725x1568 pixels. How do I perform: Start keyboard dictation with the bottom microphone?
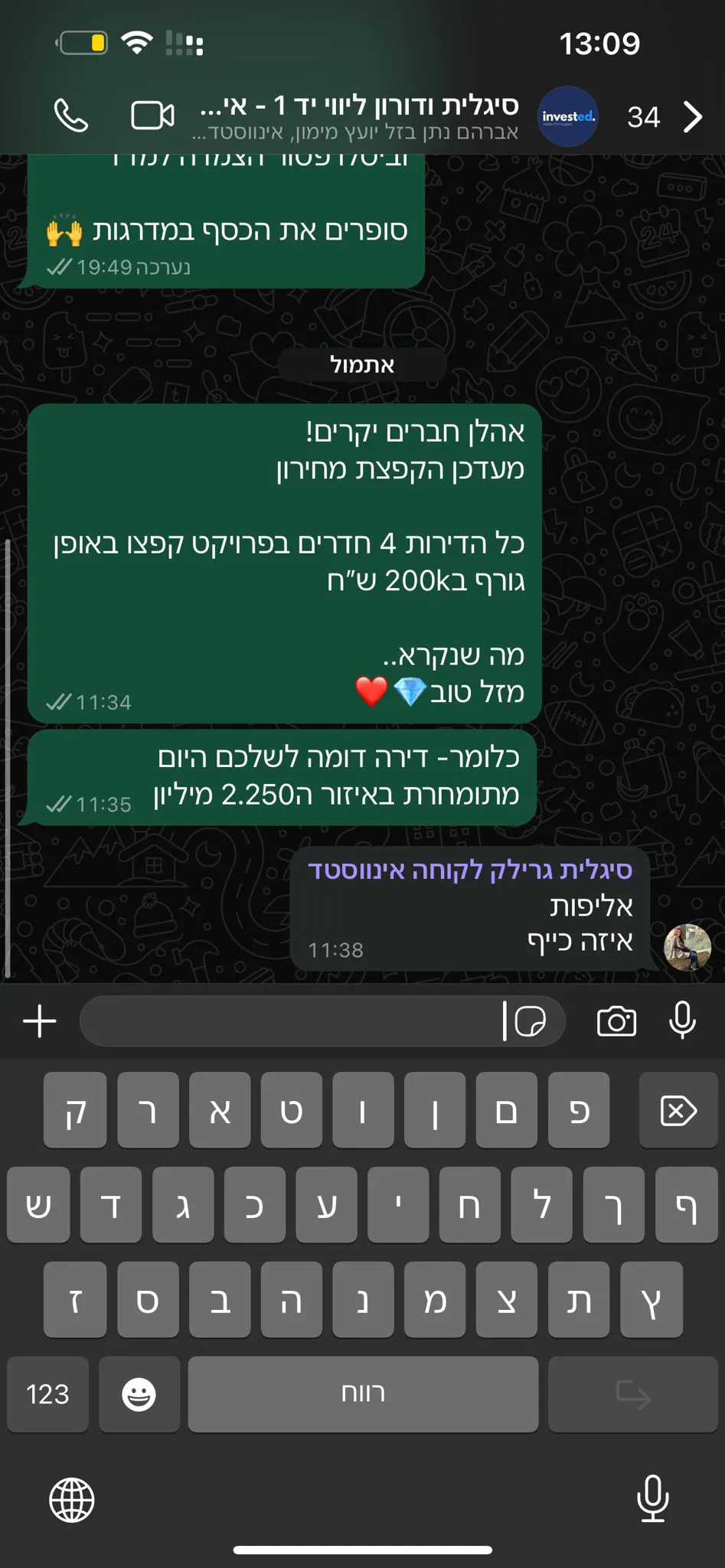point(652,1499)
